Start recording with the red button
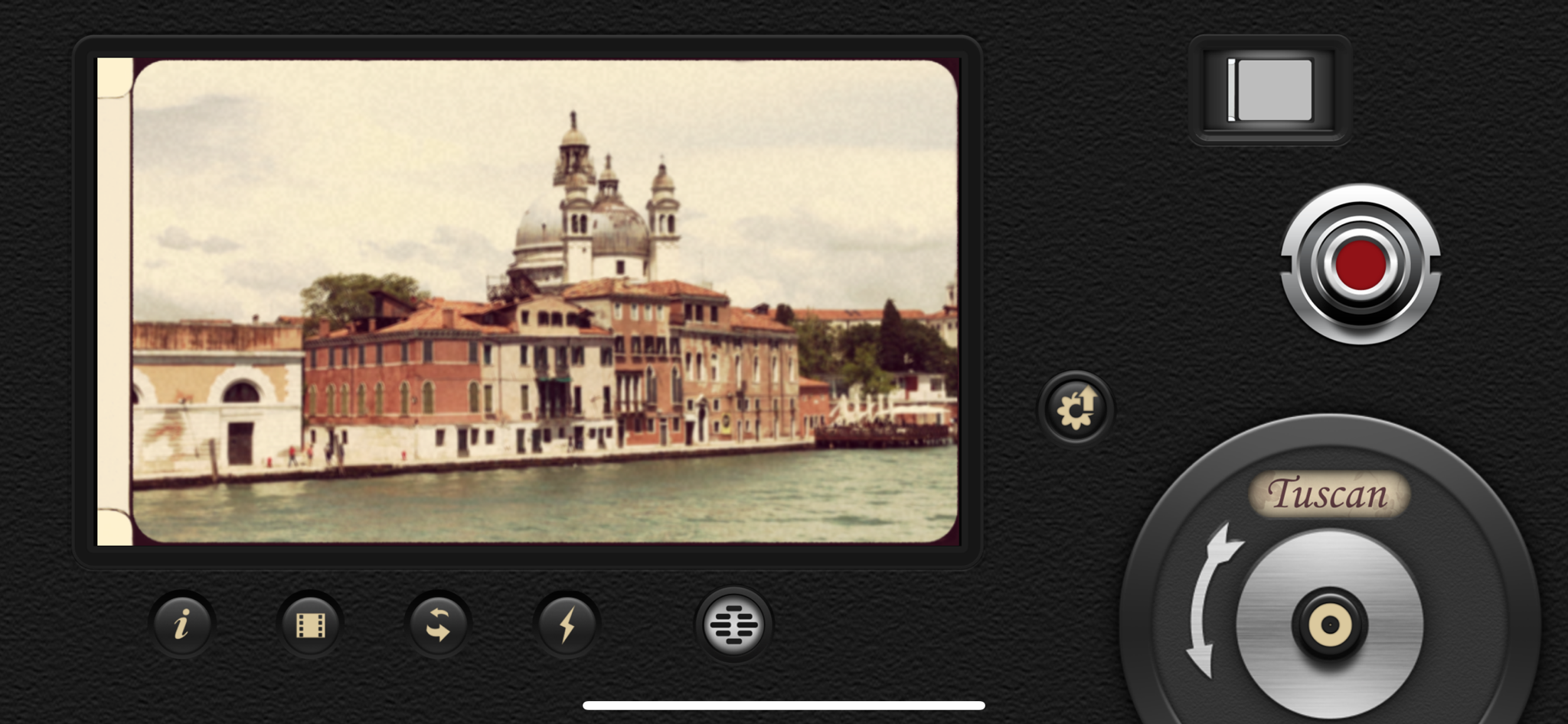The width and height of the screenshot is (1568, 724). click(x=1361, y=264)
